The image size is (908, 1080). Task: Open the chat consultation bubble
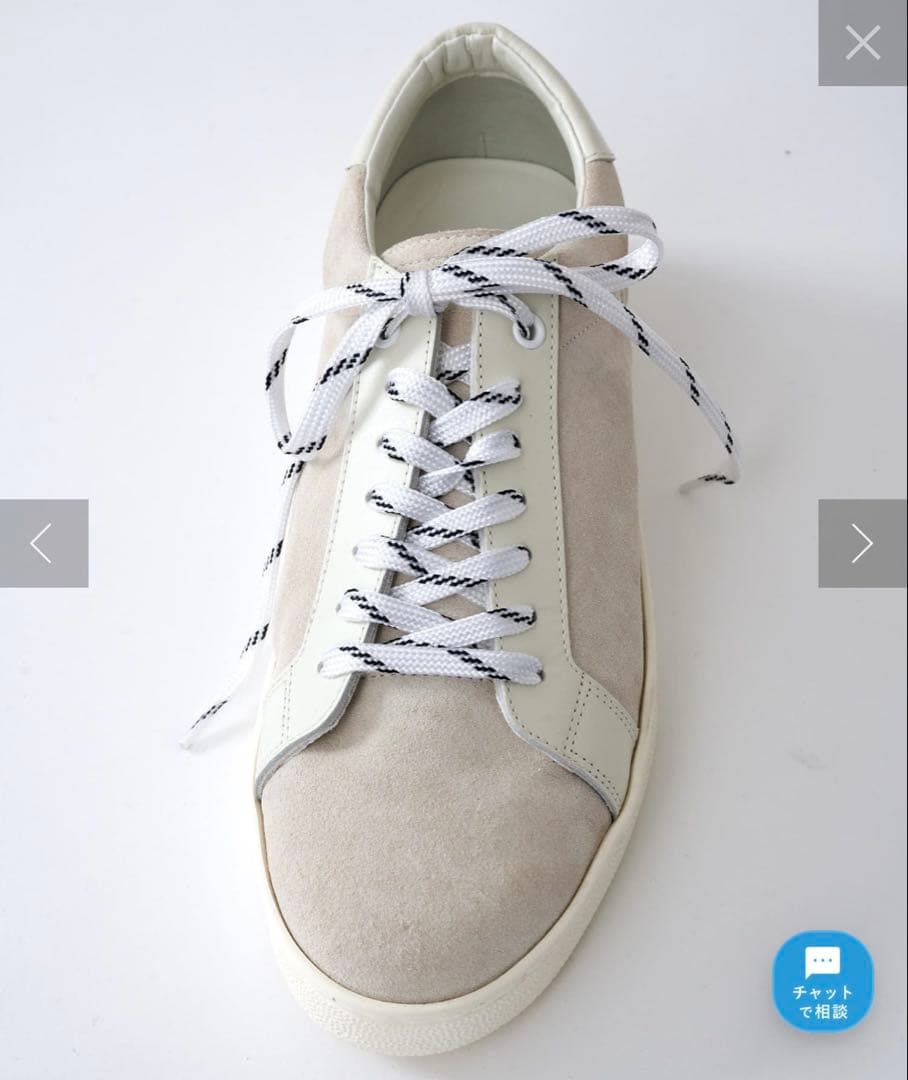pyautogui.click(x=823, y=981)
